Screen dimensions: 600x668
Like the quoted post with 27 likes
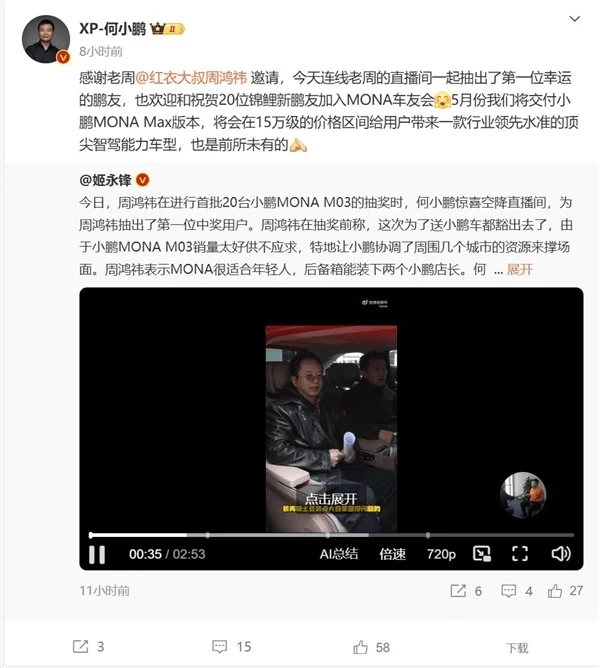click(566, 591)
